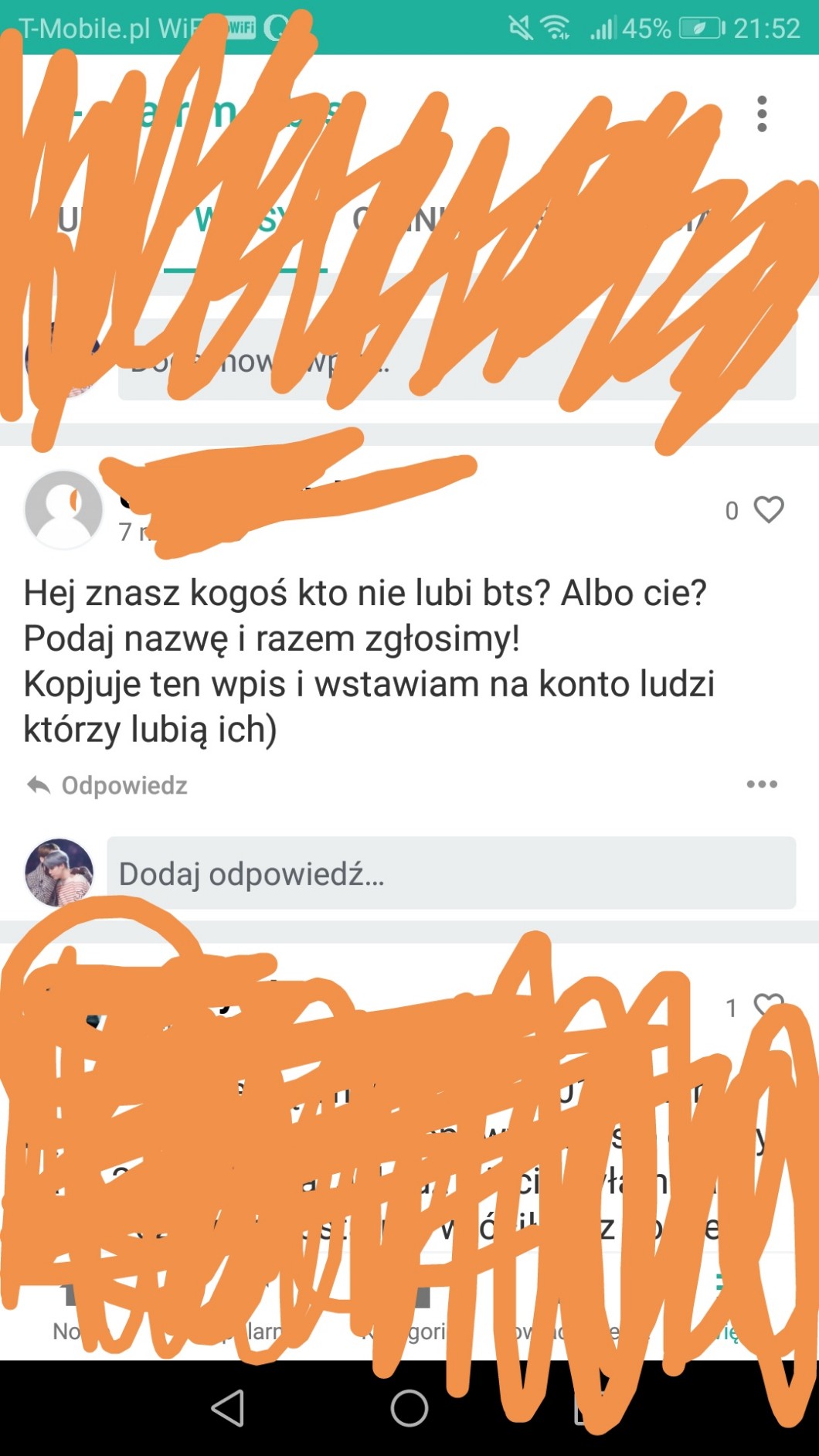Go back with the system back button

228,1407
